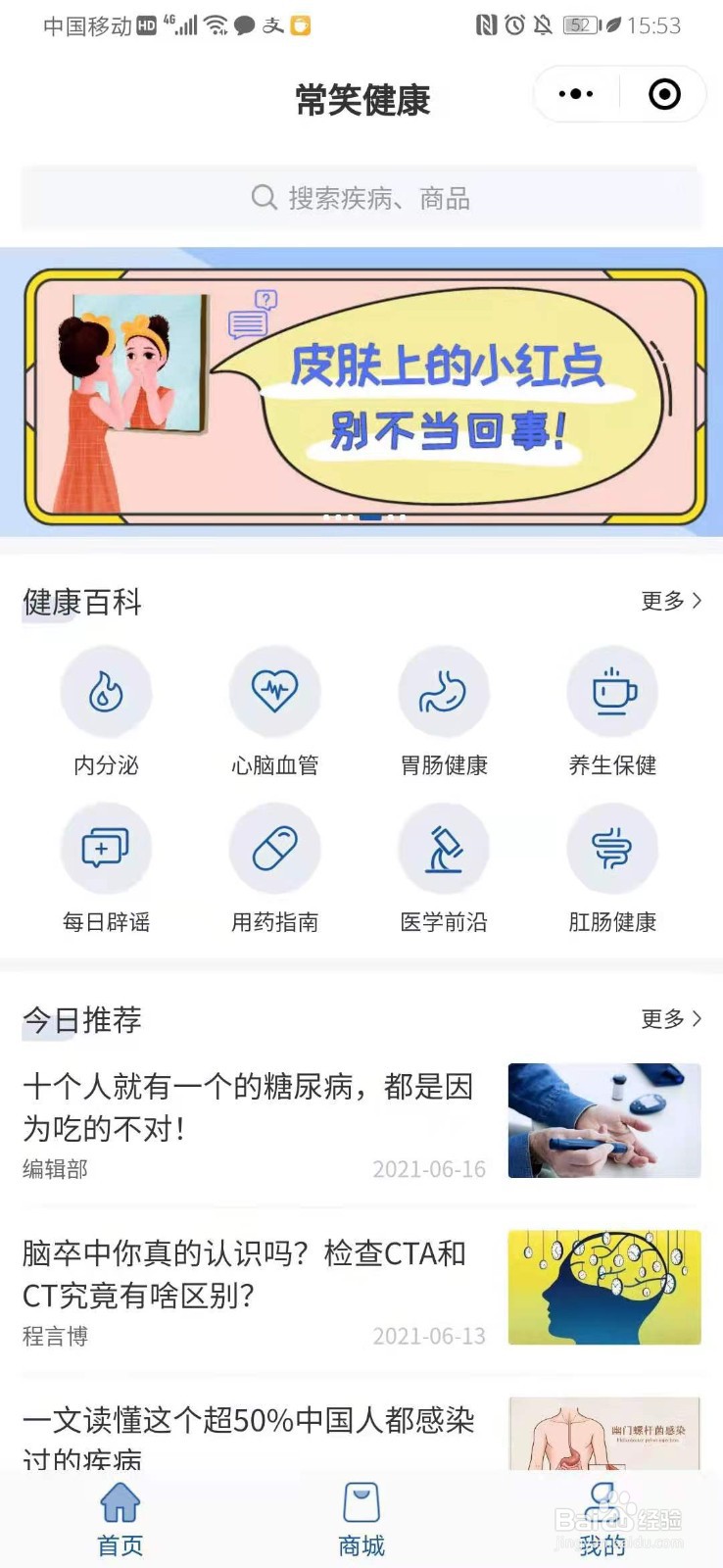Tap the brain article thumbnail image
The width and height of the screenshot is (723, 1568).
[x=603, y=1287]
